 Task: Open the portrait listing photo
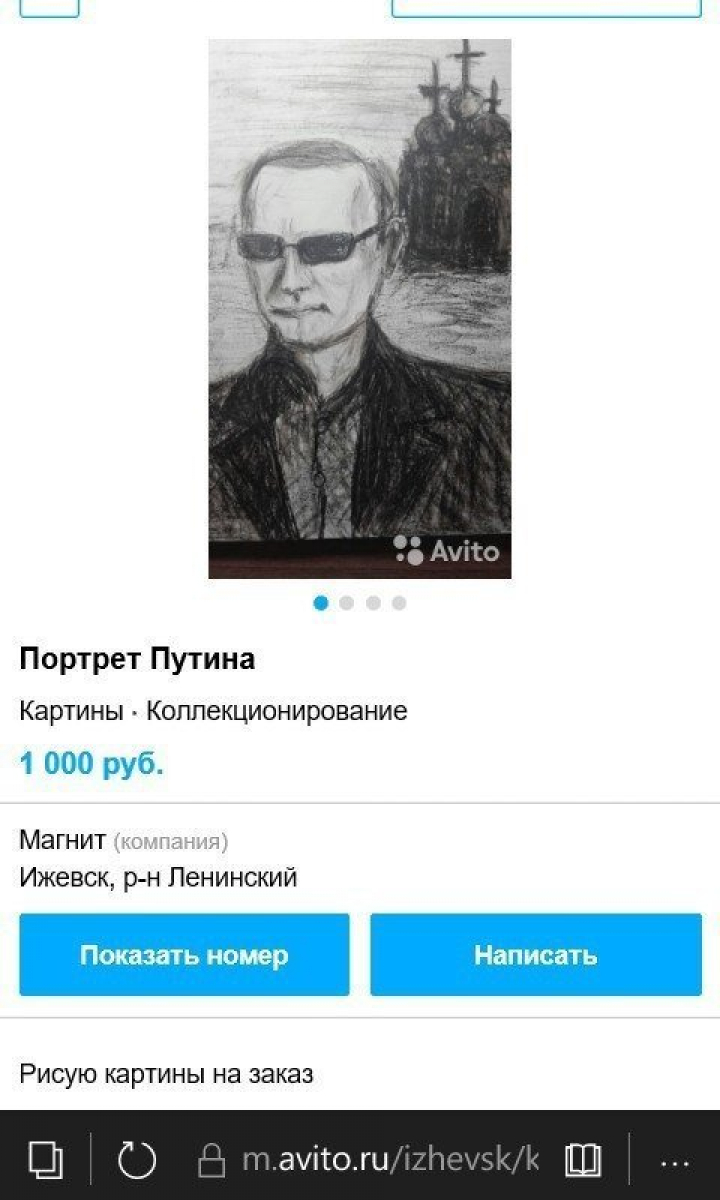(x=360, y=308)
